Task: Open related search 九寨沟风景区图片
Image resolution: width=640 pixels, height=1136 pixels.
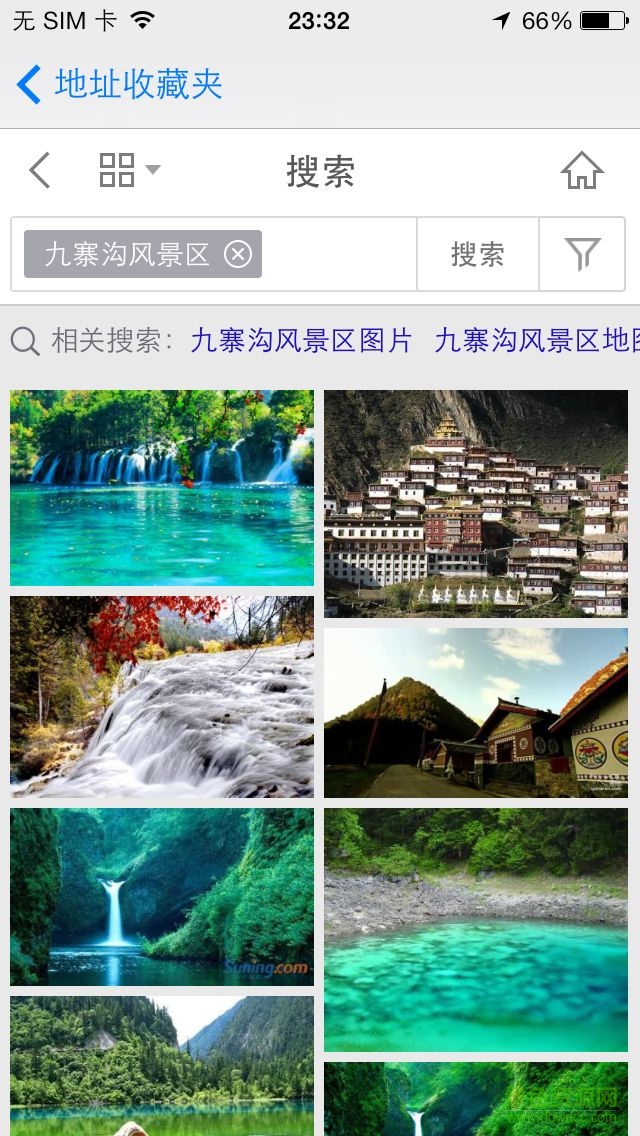Action: (301, 341)
